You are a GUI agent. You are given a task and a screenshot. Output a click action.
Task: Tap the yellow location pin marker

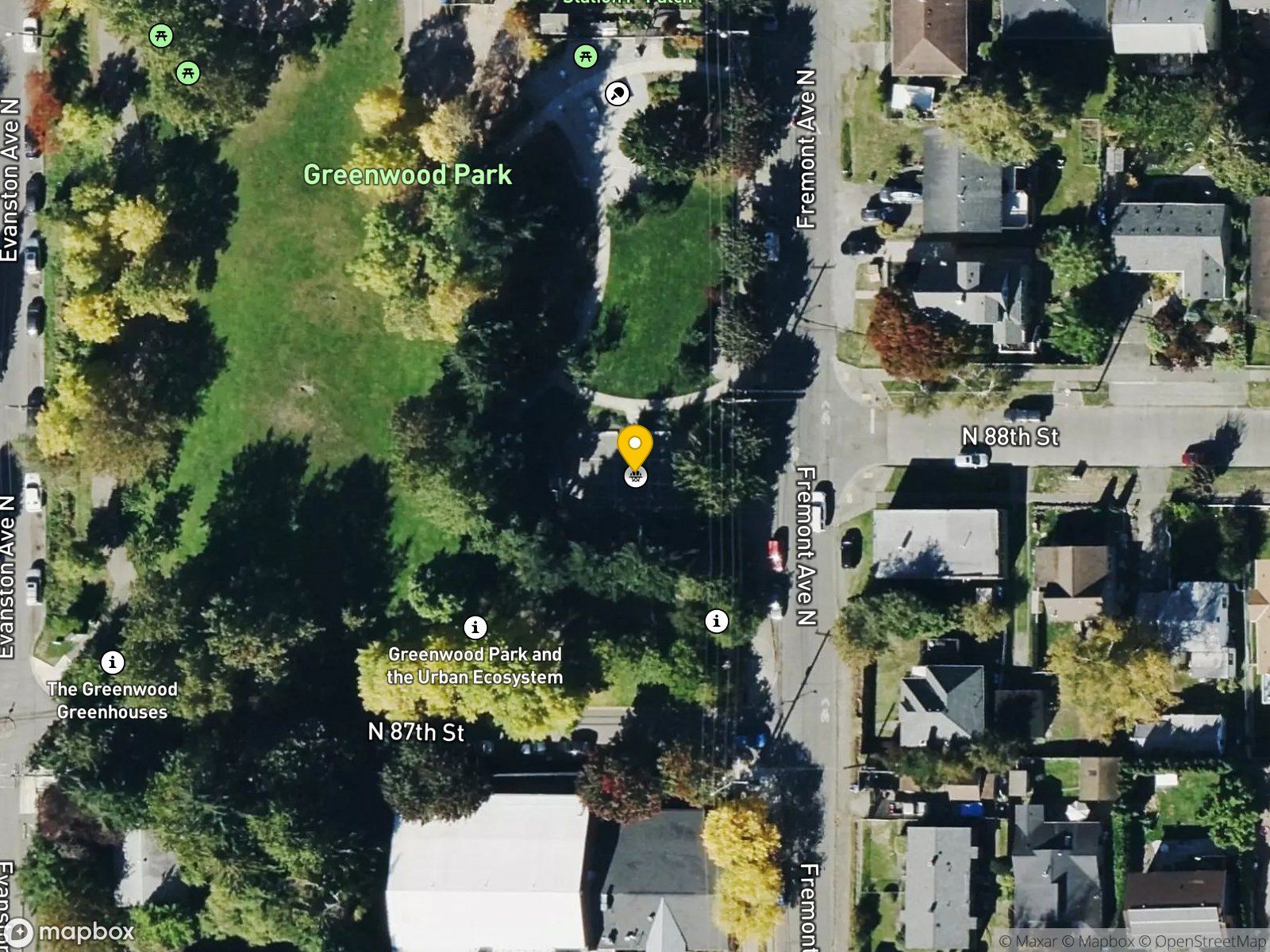click(x=635, y=448)
